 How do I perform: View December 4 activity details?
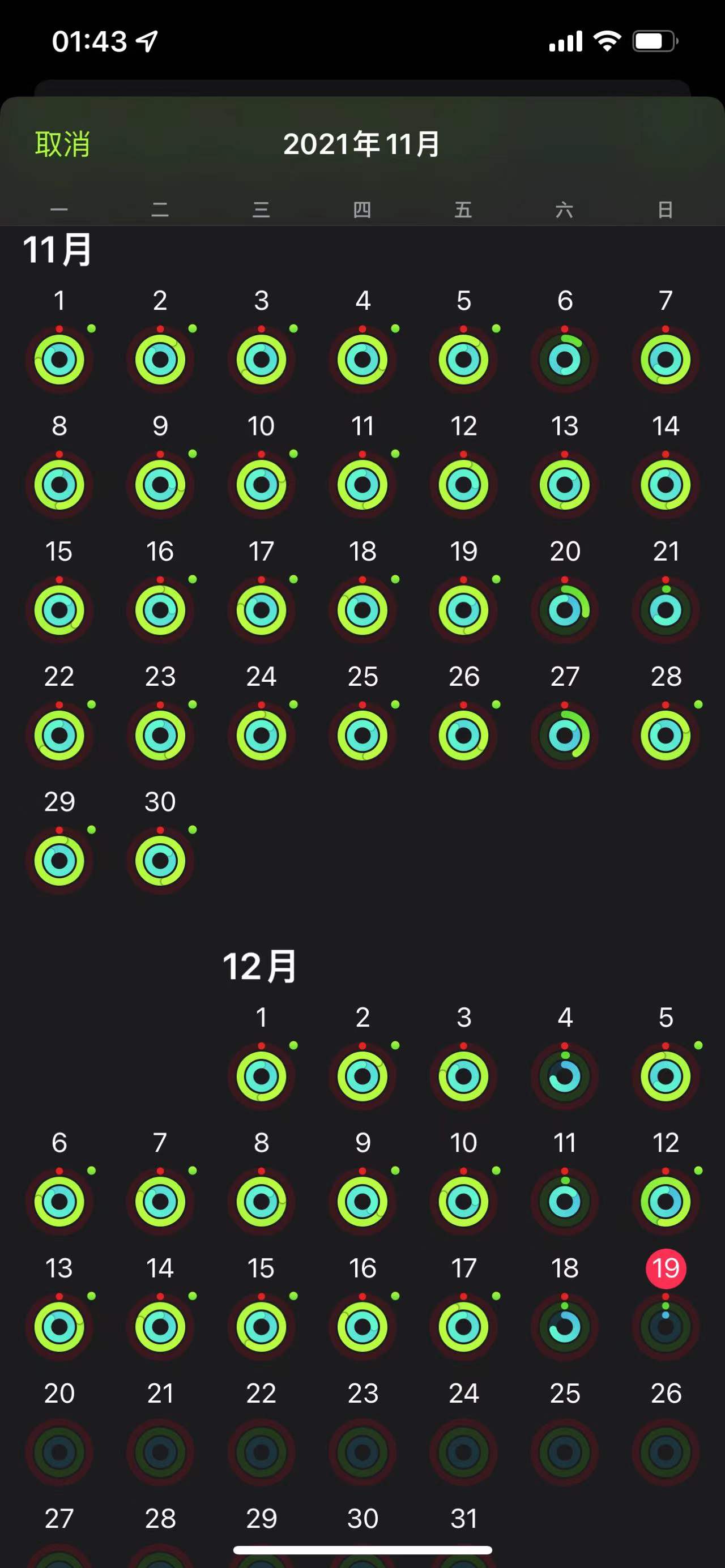[x=564, y=1076]
